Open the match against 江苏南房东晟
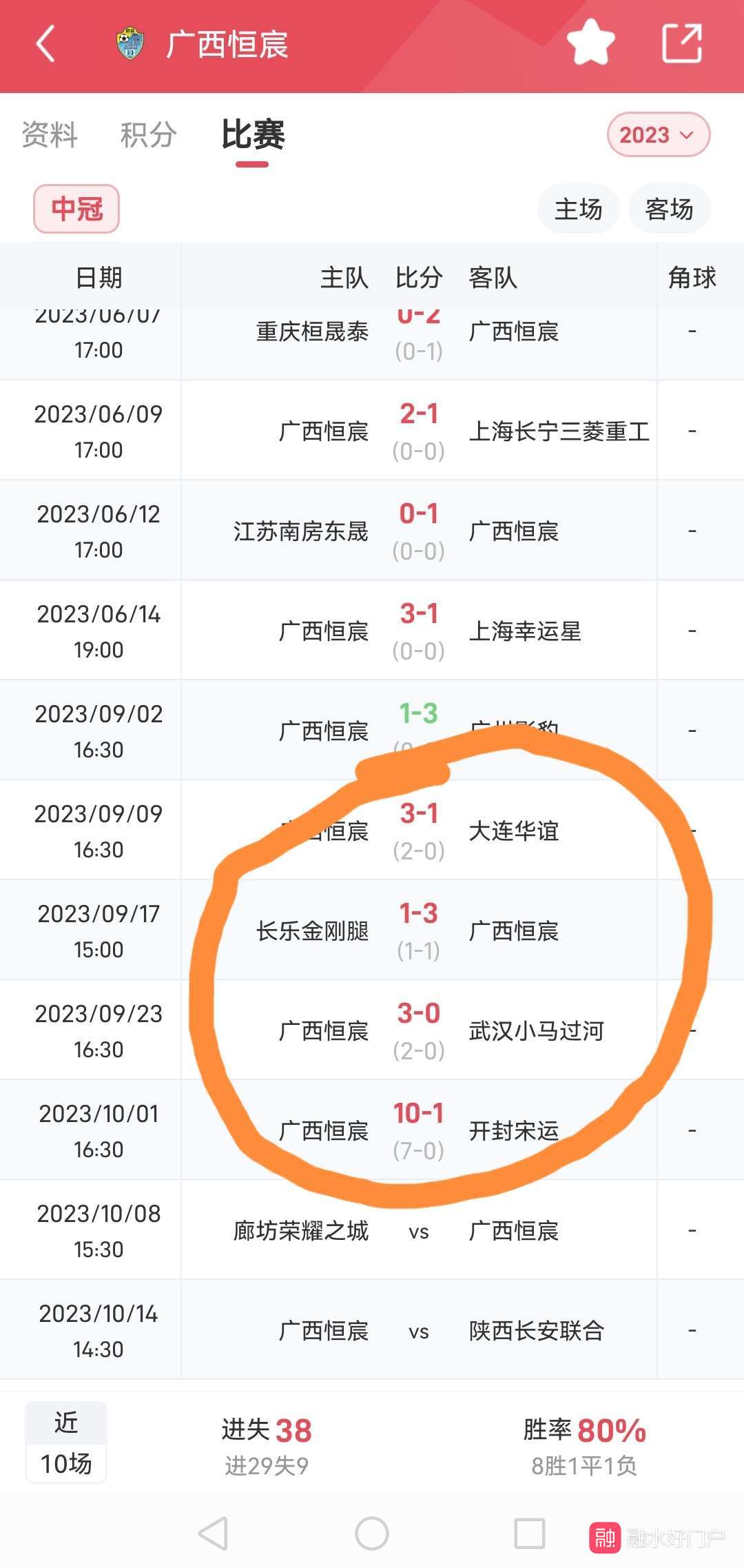This screenshot has width=744, height=1568. [372, 531]
